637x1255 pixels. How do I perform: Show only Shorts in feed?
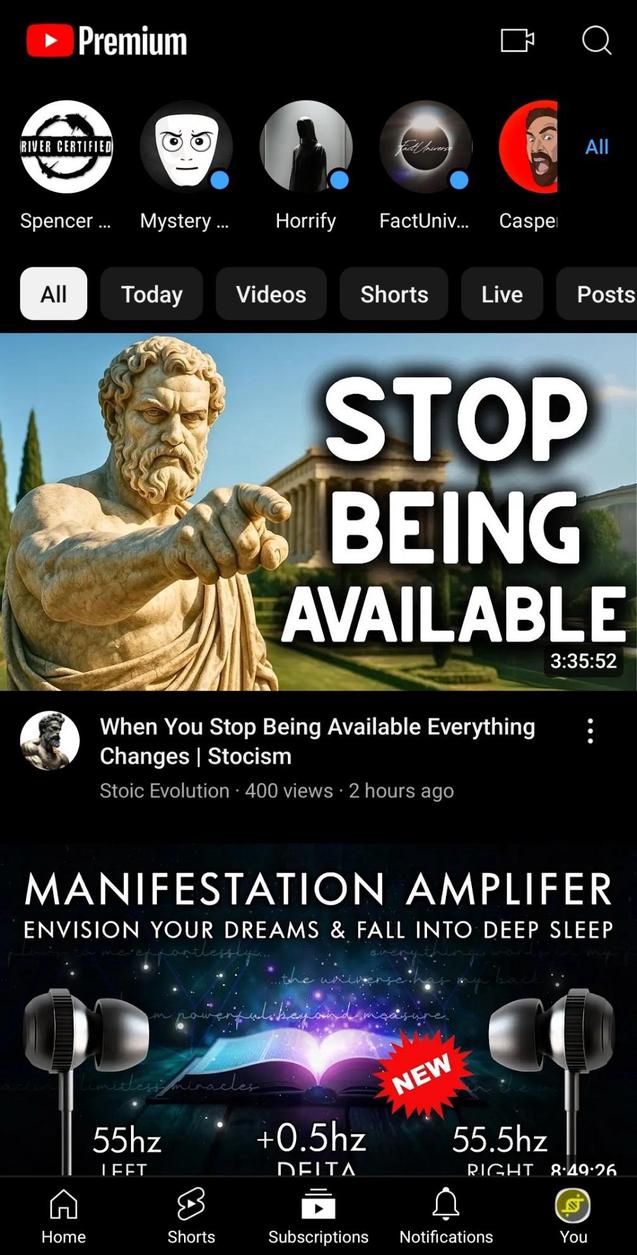[394, 294]
